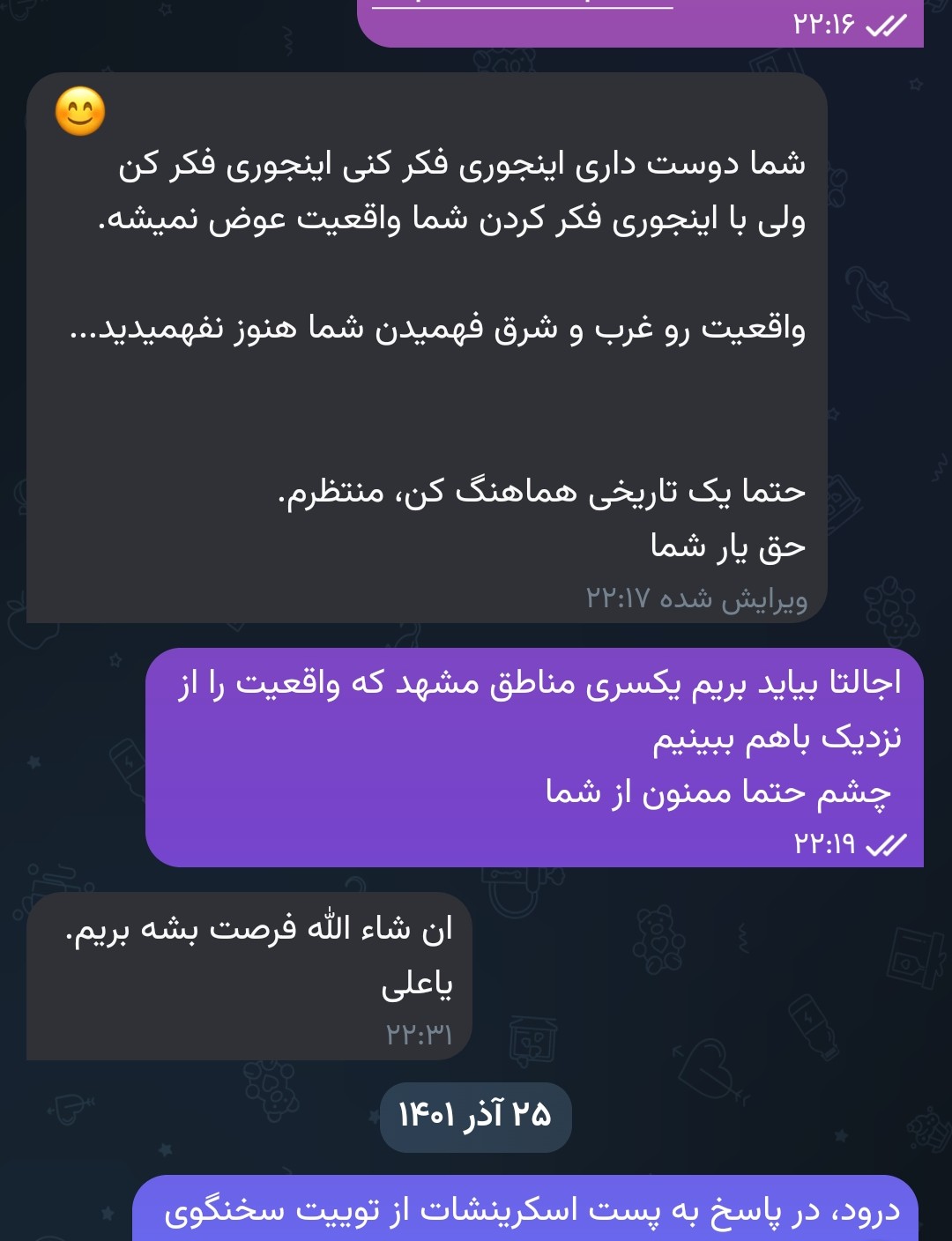Open the ۲۵ آذر ۱۴۰۱ date chip
952x1241 pixels.
pos(475,1116)
